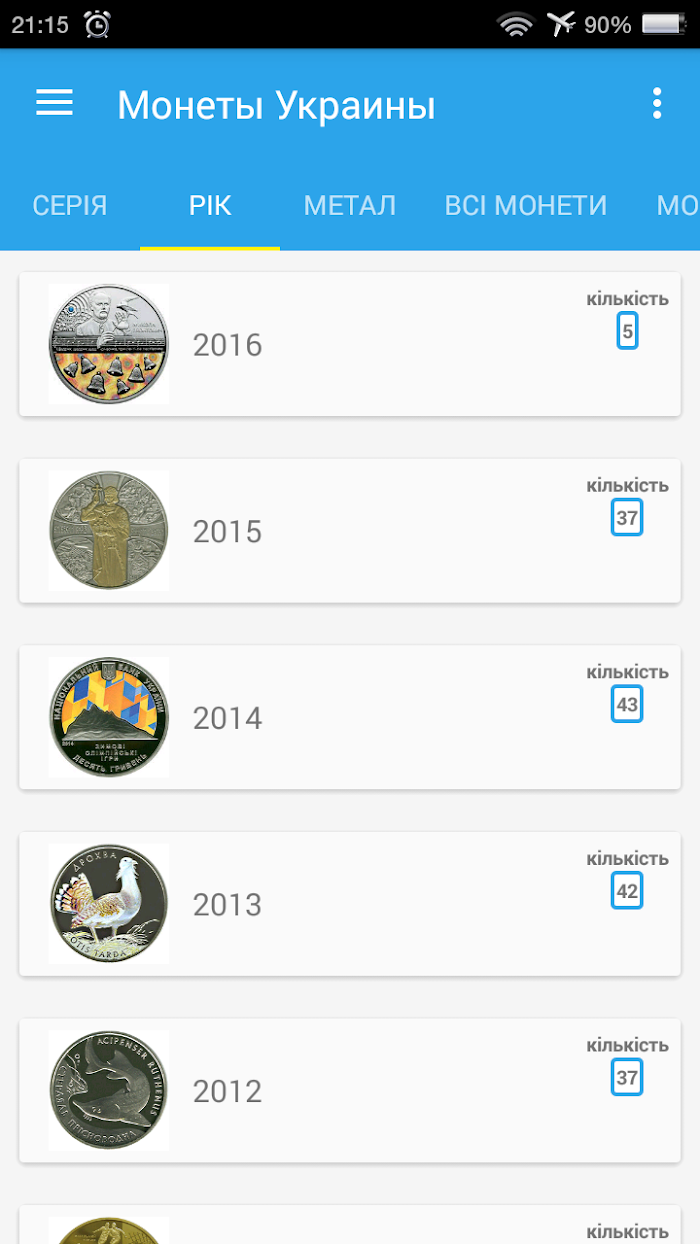Go to the ВСІ МОНЕТИ tab

[x=526, y=206]
